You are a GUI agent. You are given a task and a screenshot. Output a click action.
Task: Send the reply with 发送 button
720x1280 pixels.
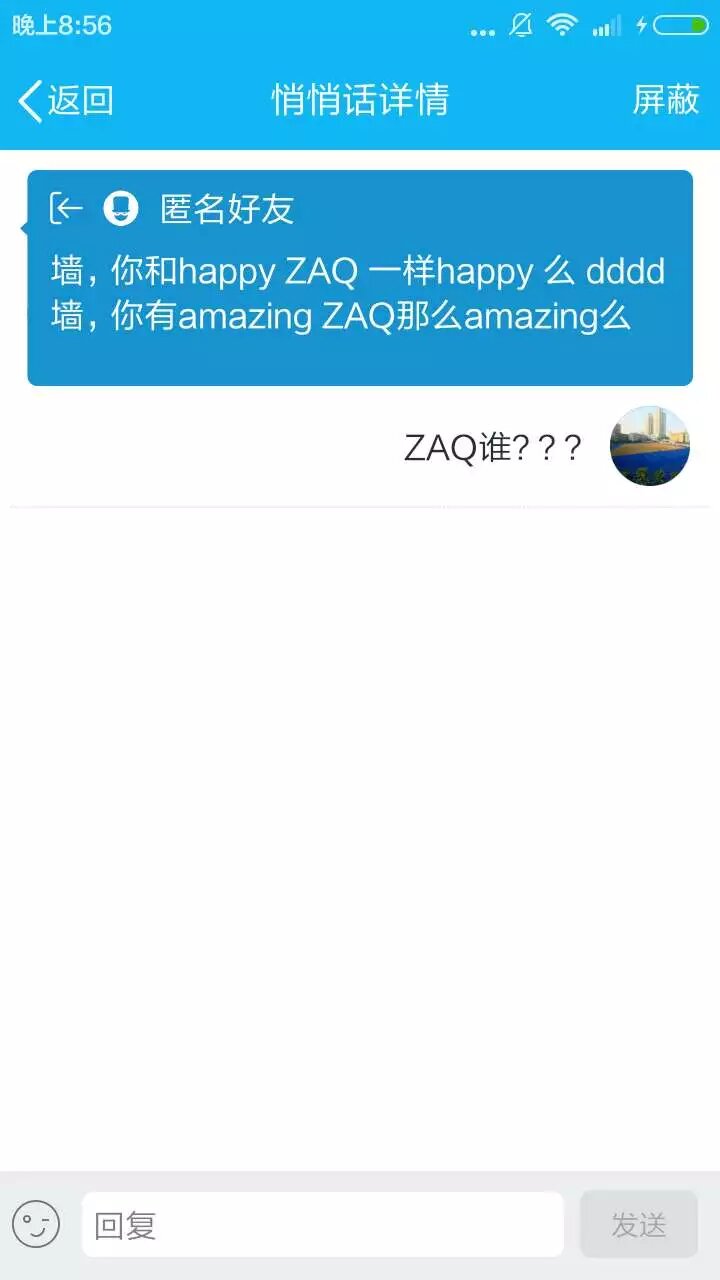tap(638, 1224)
